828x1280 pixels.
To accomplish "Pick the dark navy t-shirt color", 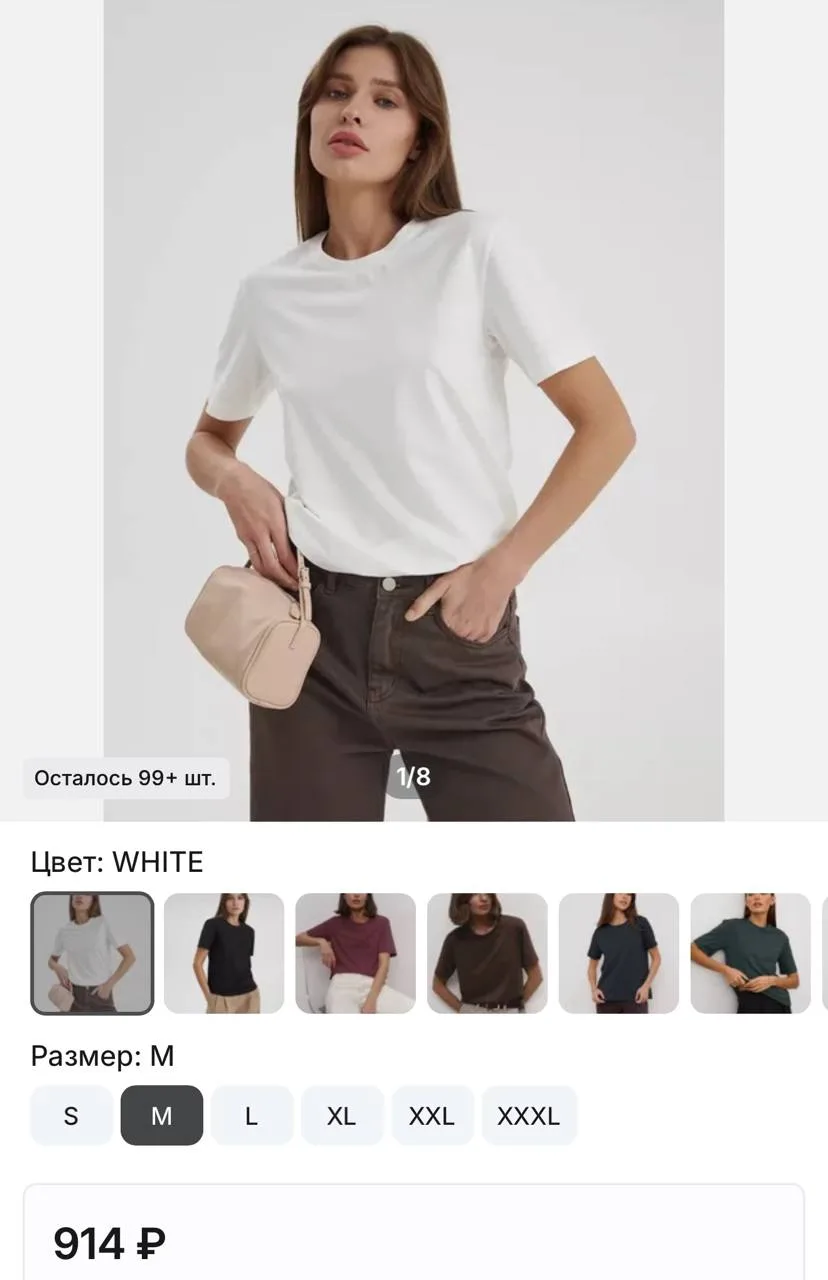I will 619,953.
